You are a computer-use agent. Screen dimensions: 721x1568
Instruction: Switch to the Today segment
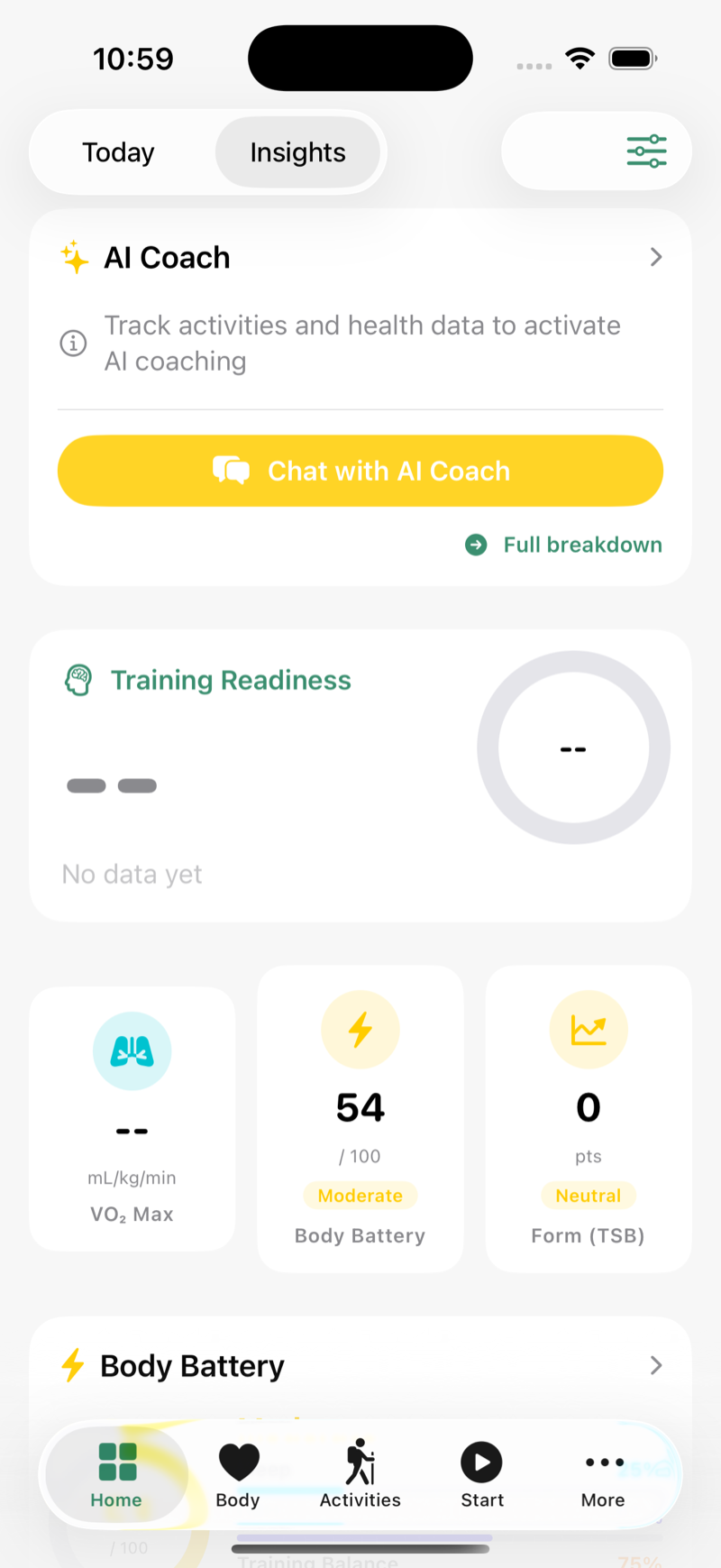point(119,152)
